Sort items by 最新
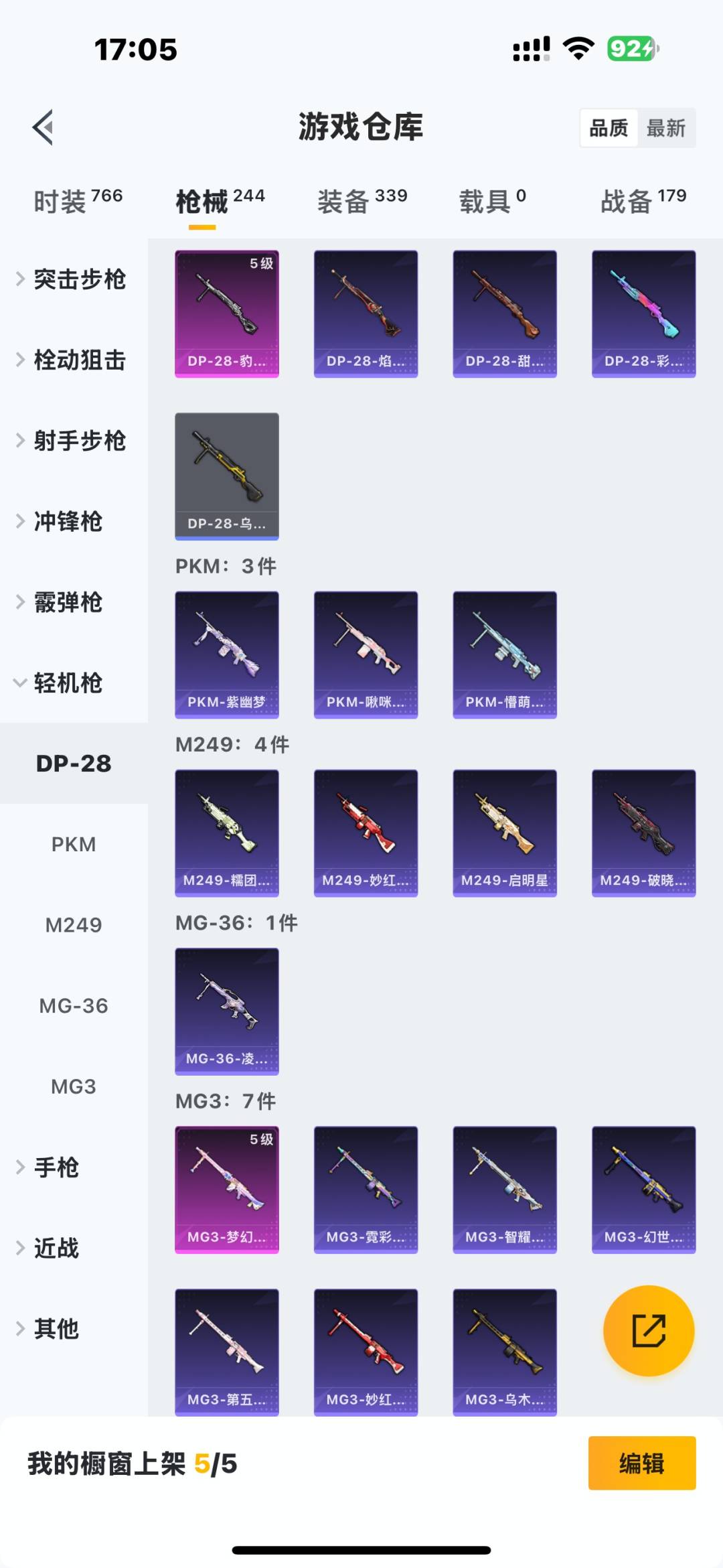The image size is (723, 1568). pos(665,128)
